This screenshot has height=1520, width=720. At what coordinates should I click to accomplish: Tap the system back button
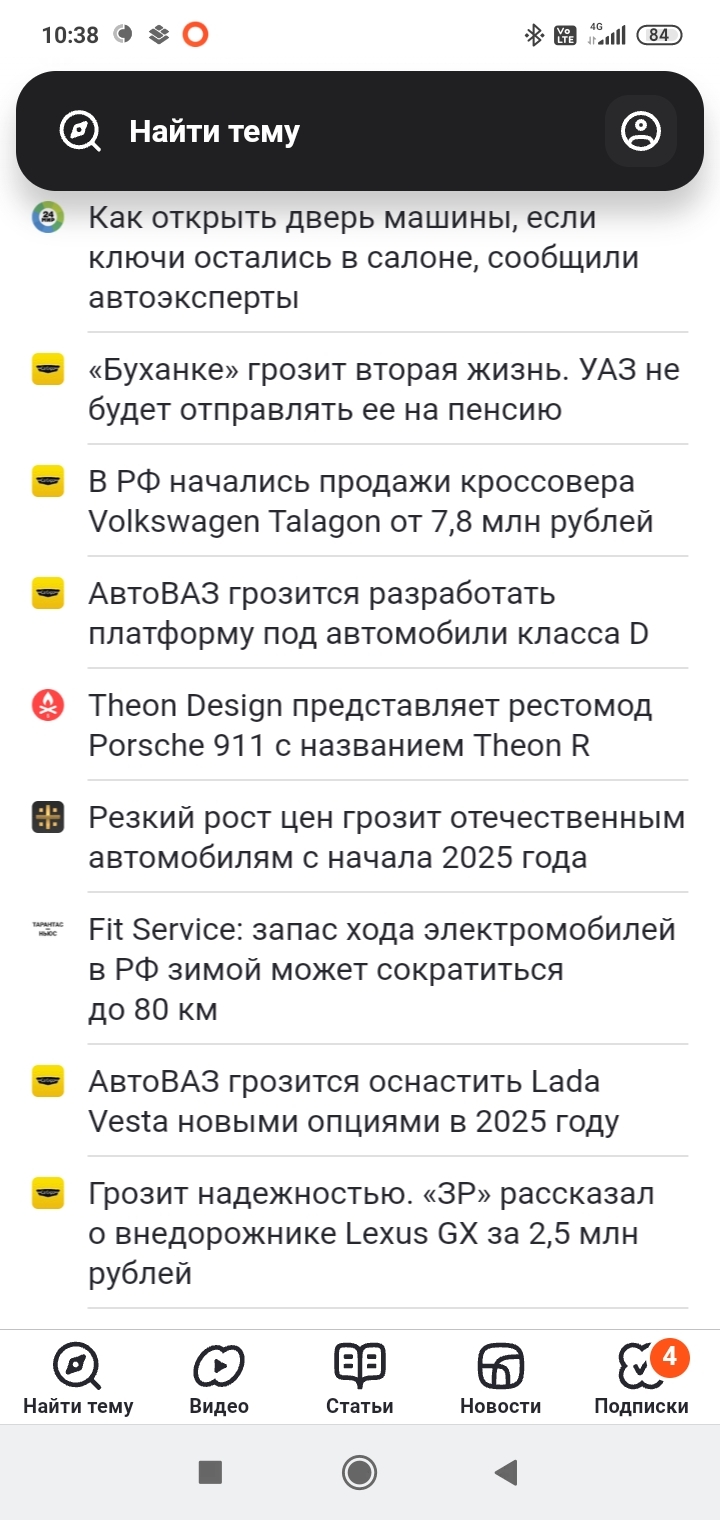point(507,1471)
